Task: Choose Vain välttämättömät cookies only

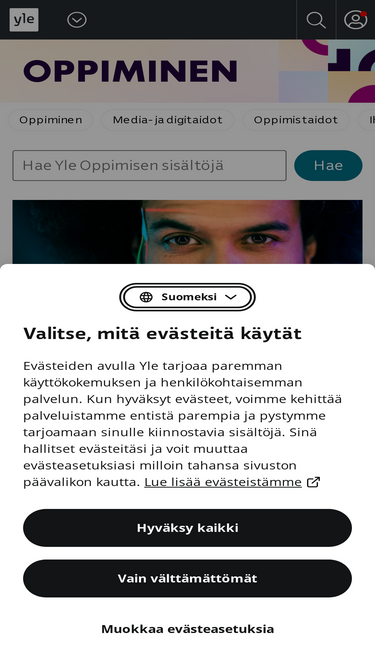Action: click(187, 579)
